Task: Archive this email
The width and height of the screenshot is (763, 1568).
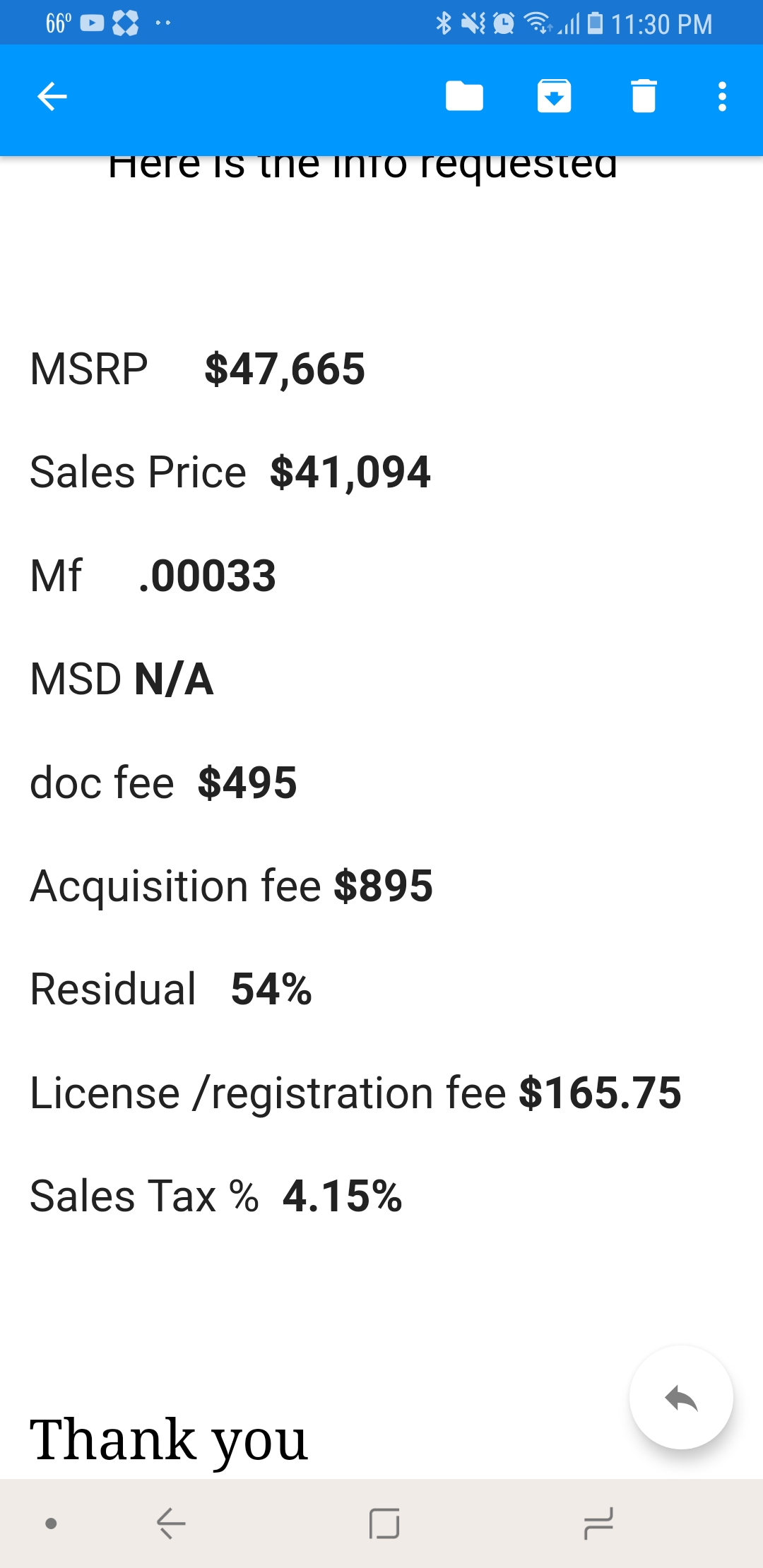Action: point(555,97)
